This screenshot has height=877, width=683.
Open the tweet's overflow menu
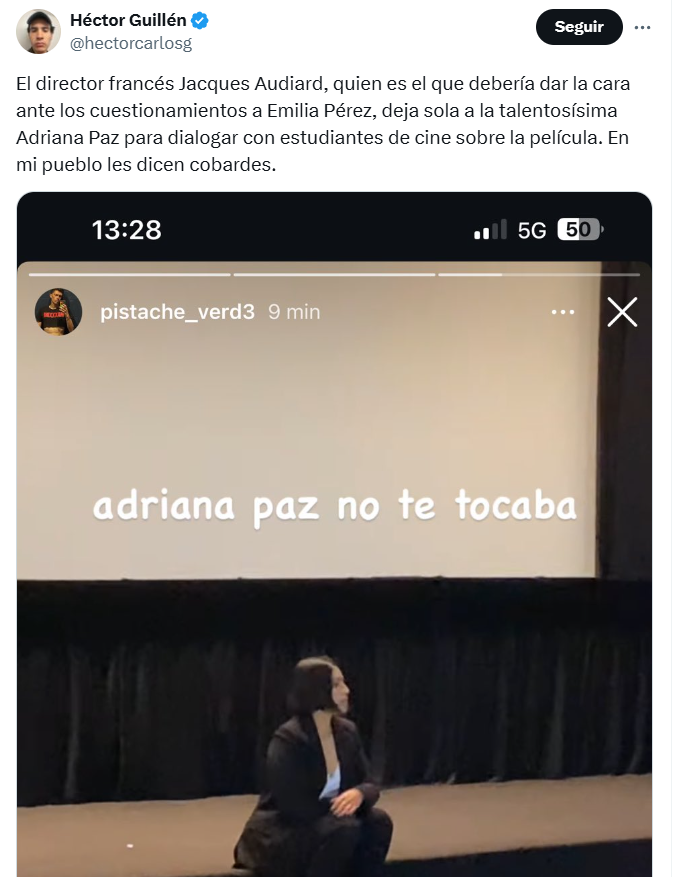645,27
